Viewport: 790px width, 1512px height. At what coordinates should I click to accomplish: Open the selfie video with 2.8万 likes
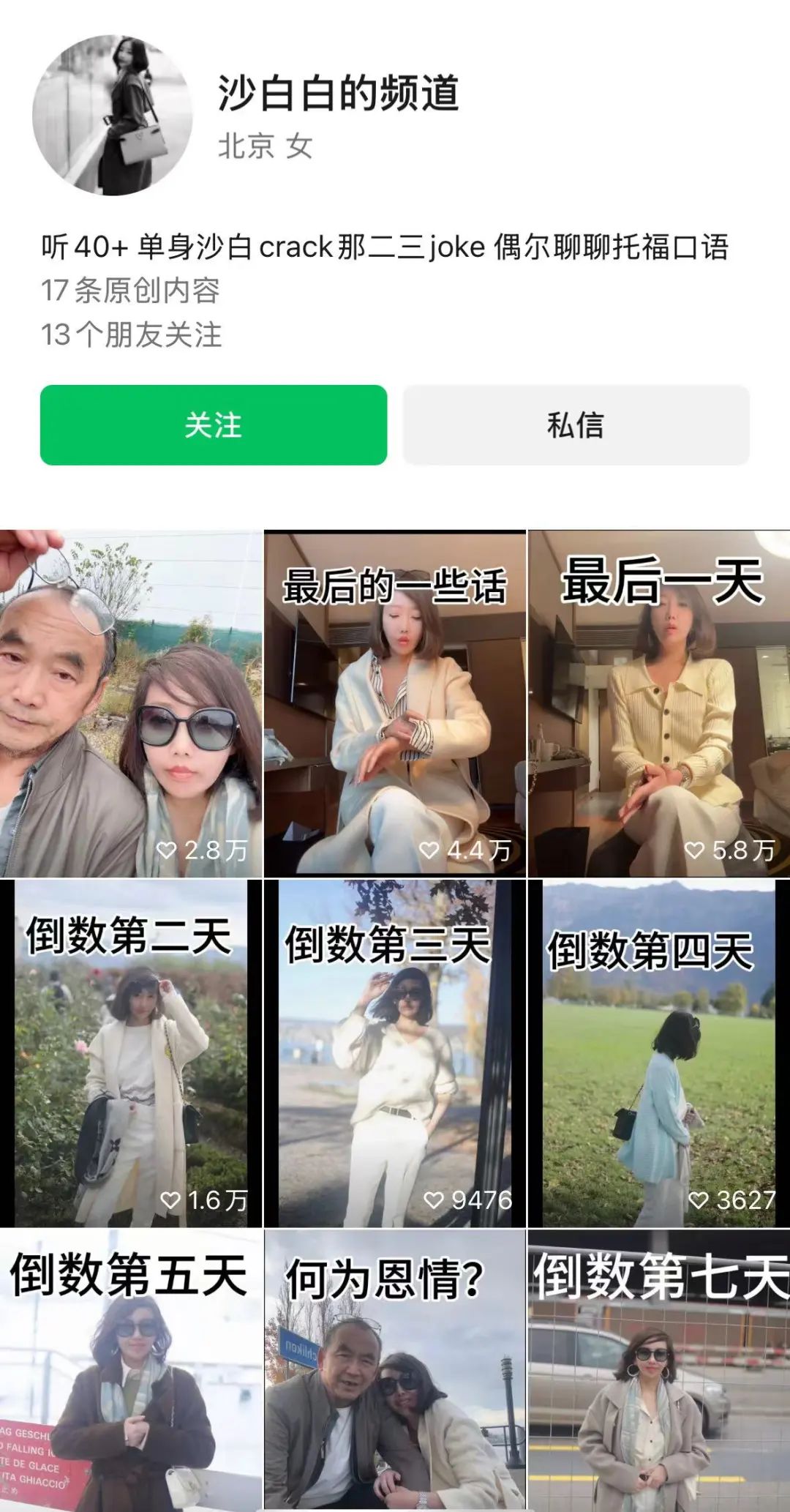(x=131, y=703)
